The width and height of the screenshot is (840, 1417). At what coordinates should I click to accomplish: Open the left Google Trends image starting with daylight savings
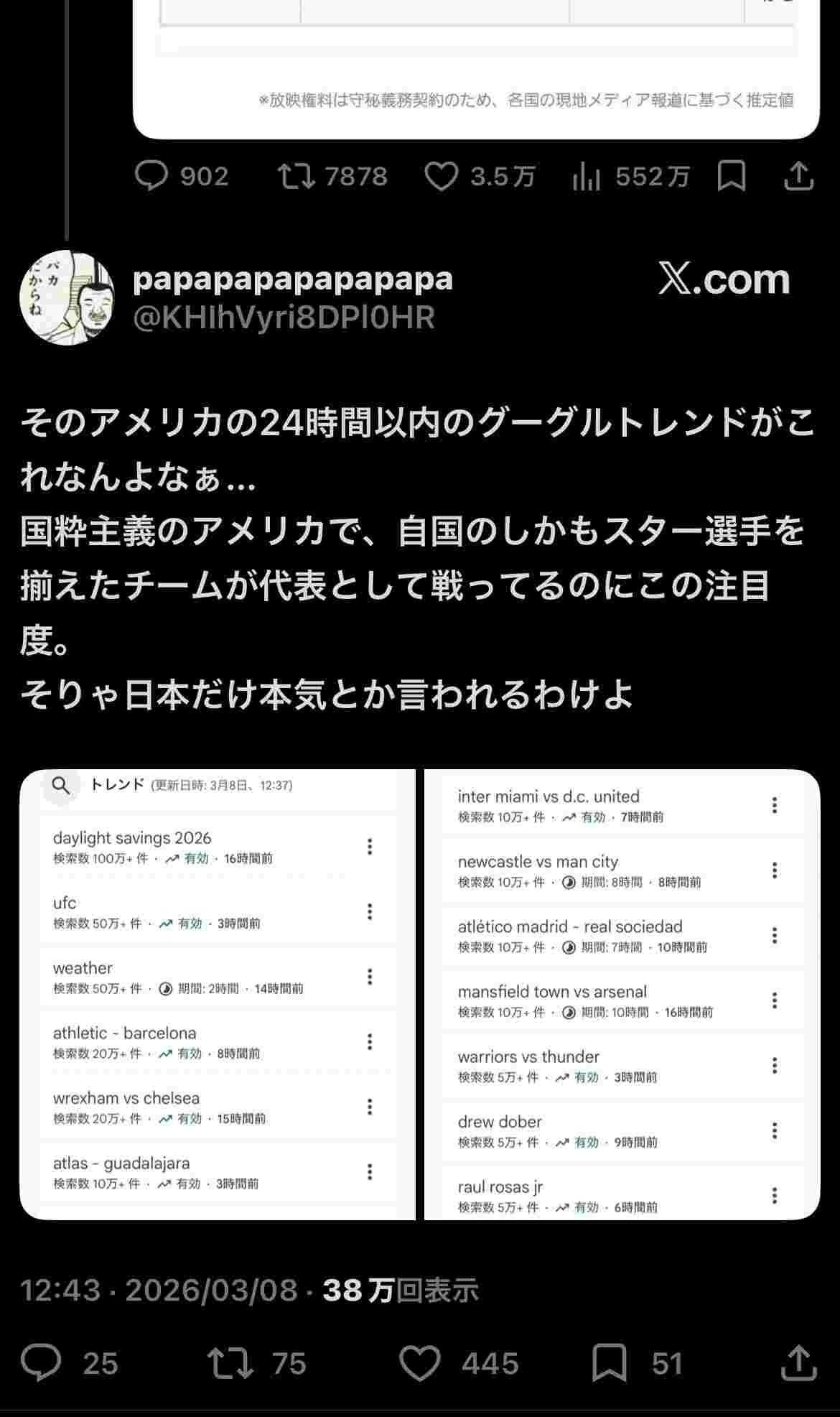click(218, 994)
